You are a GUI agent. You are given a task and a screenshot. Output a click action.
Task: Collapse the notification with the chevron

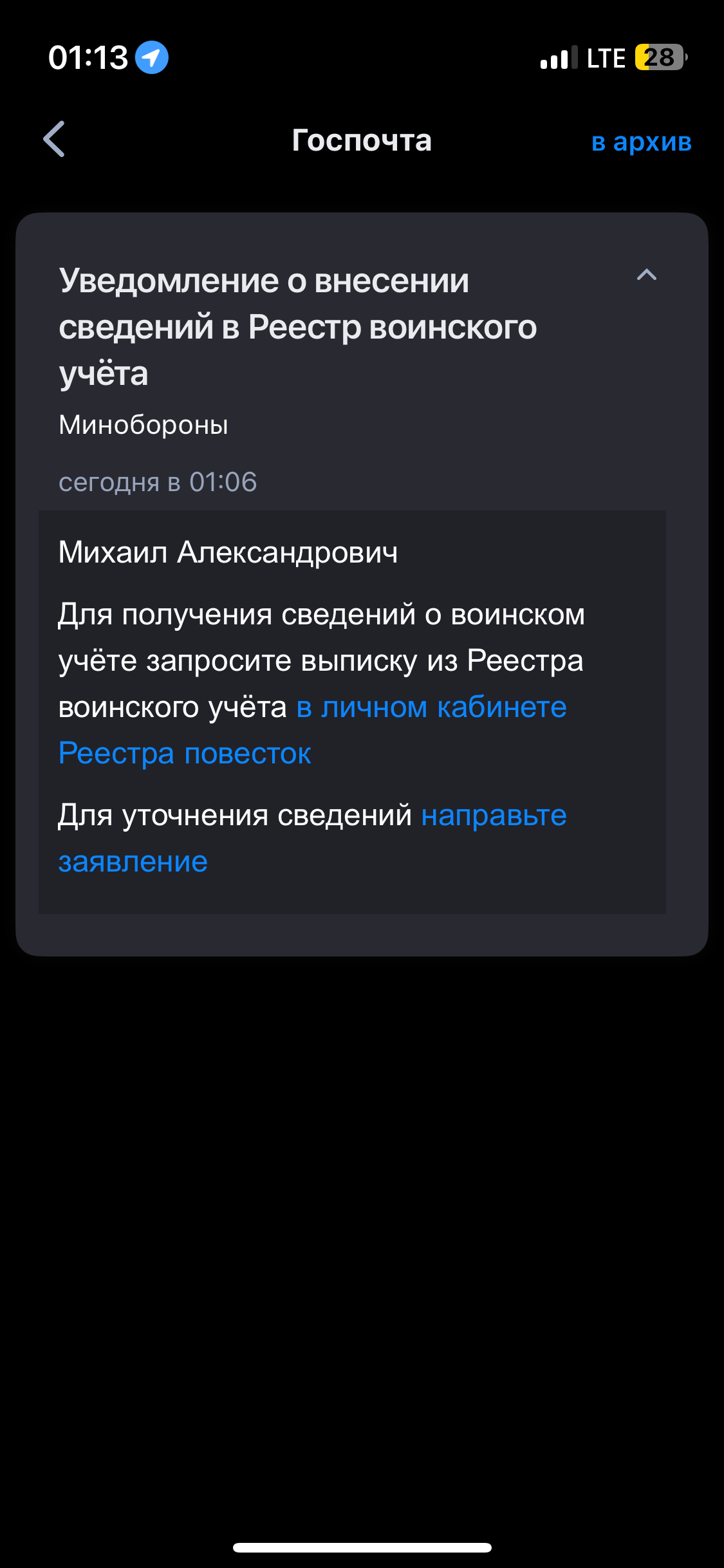(646, 275)
